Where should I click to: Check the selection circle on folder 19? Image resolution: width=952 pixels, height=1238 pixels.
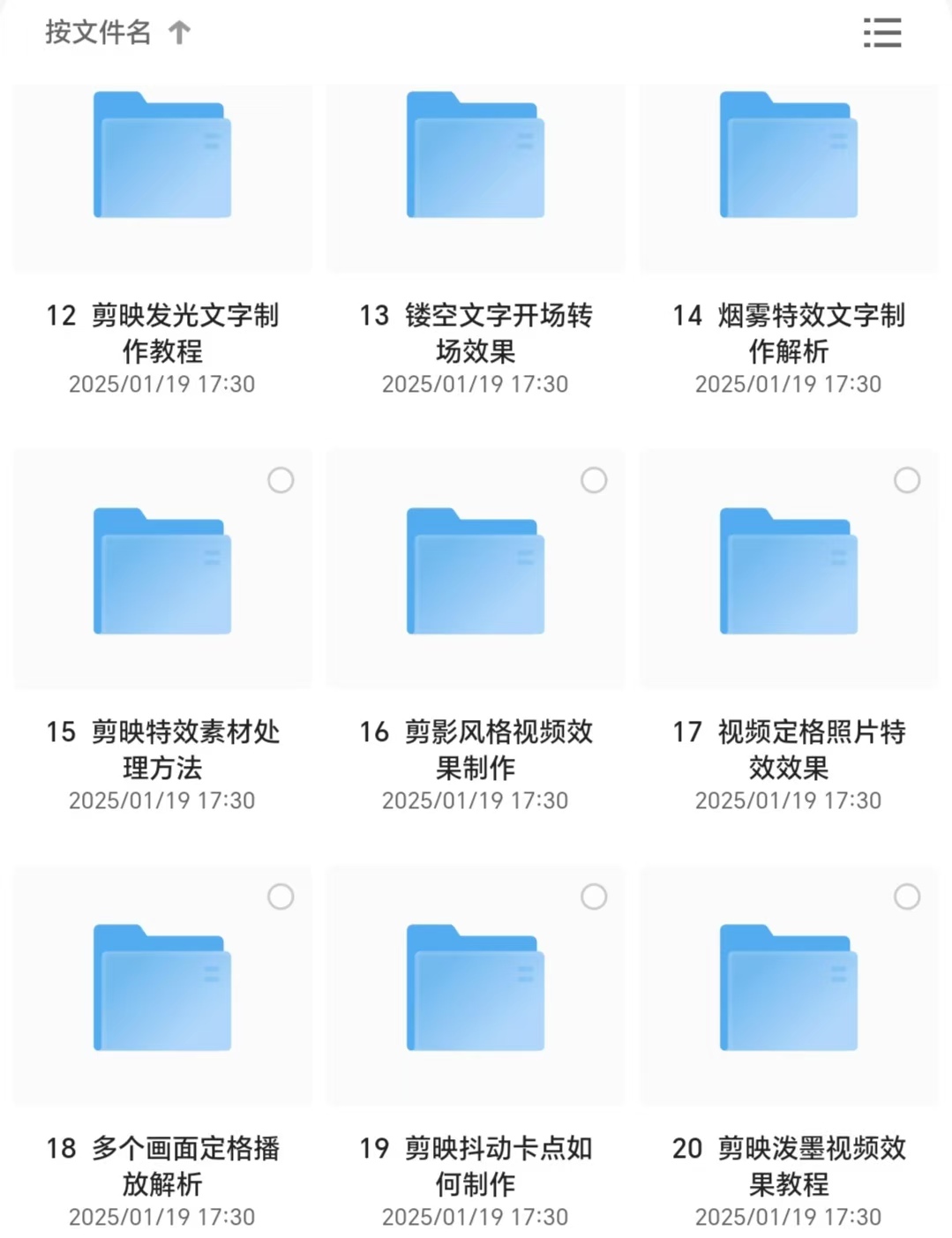pyautogui.click(x=594, y=897)
